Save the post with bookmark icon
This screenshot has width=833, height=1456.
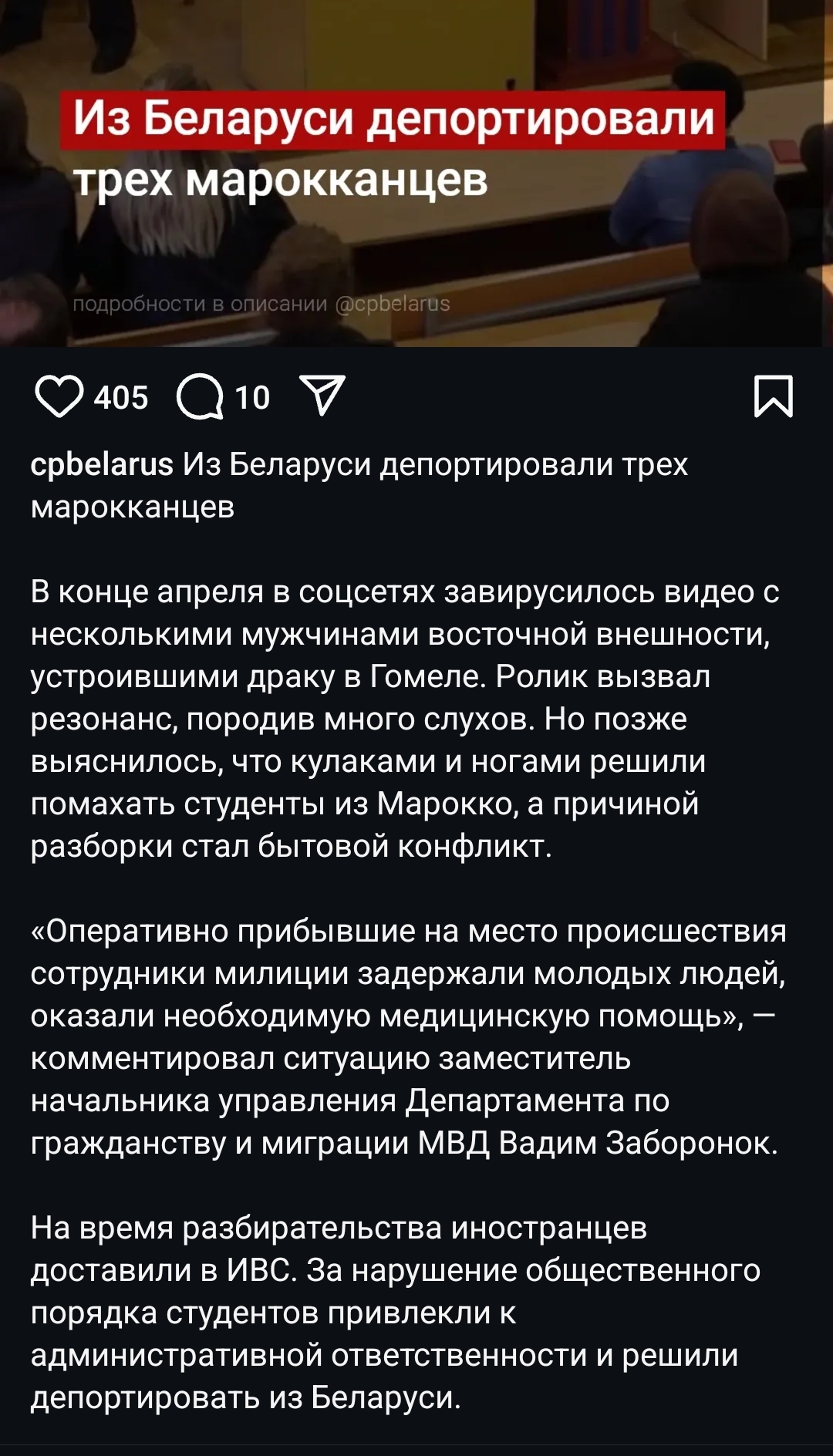773,396
